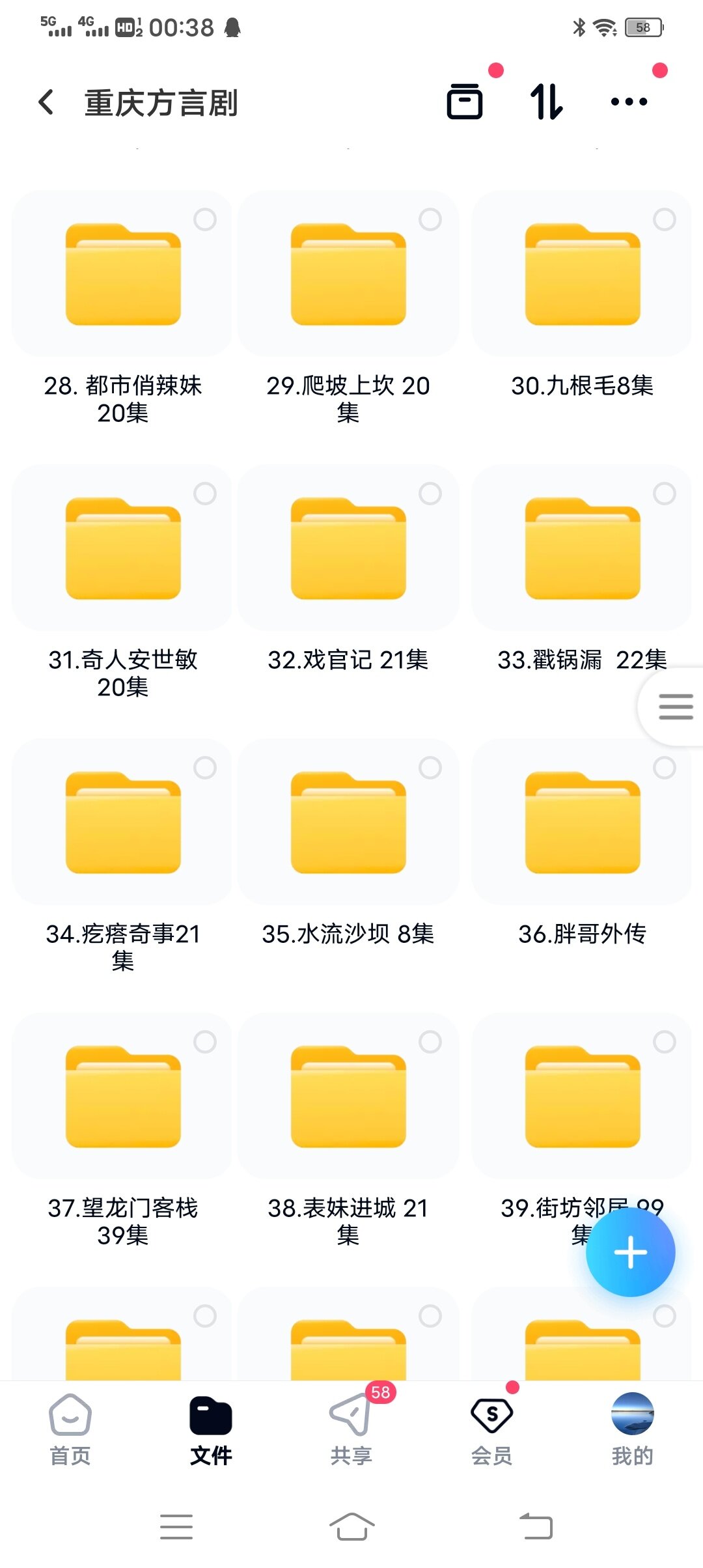Open the transfer list icon

click(x=465, y=102)
